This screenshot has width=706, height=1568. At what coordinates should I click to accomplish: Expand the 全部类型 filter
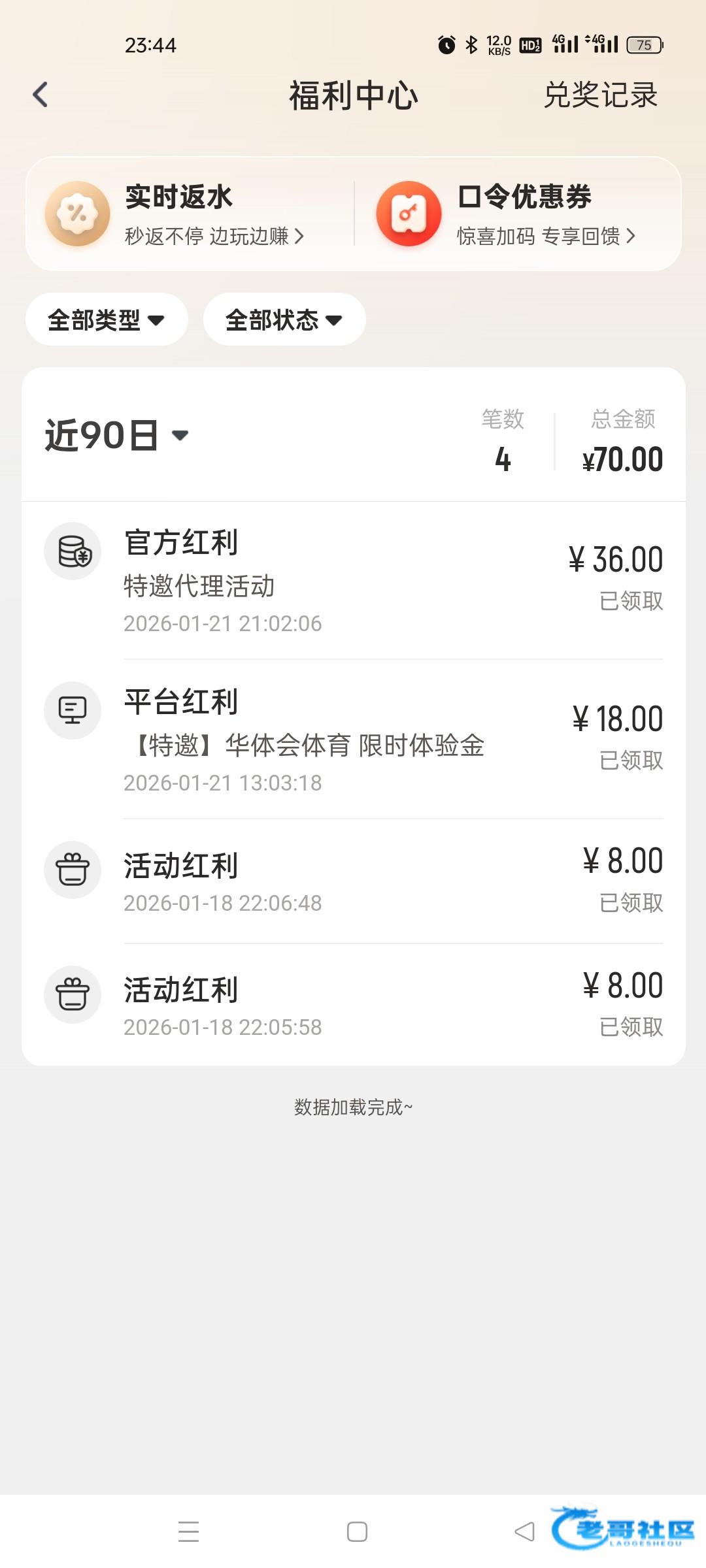(107, 319)
